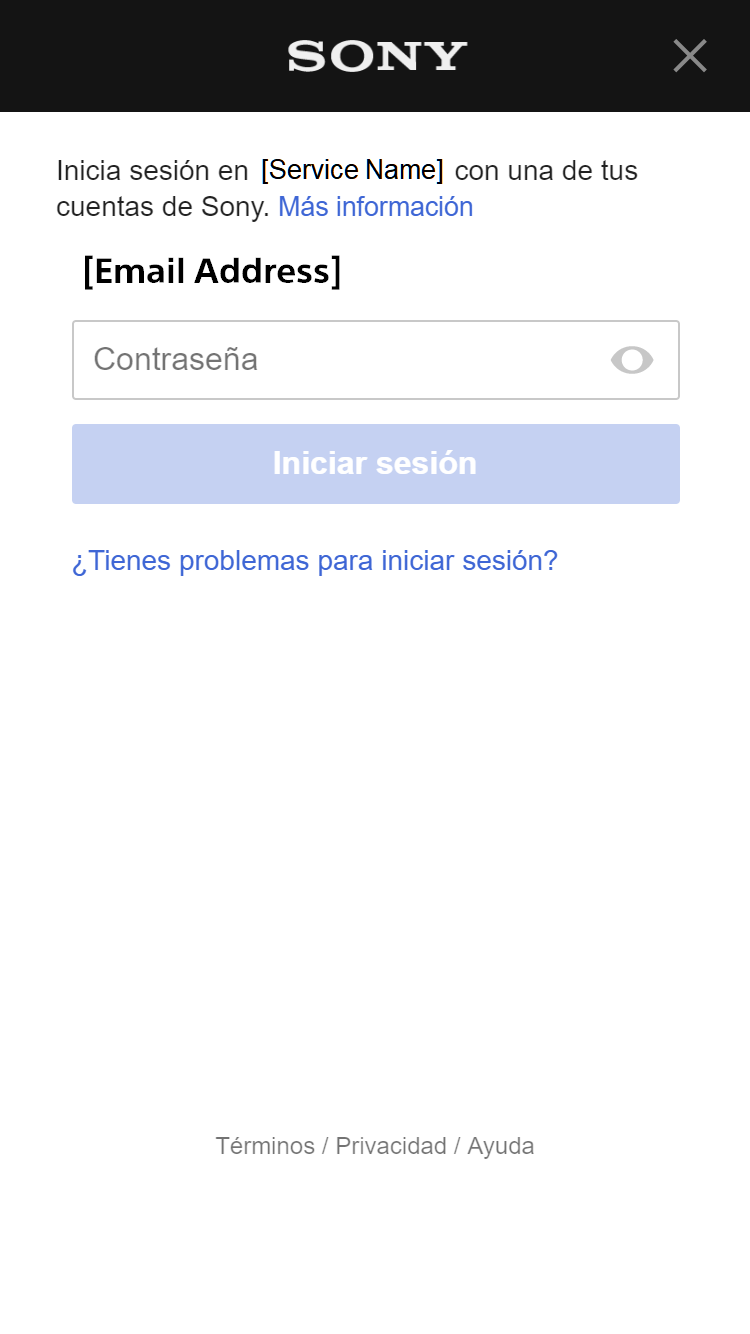Viewport: 750px width, 1334px height.
Task: Close the Sony sign-in screen
Action: click(x=690, y=56)
